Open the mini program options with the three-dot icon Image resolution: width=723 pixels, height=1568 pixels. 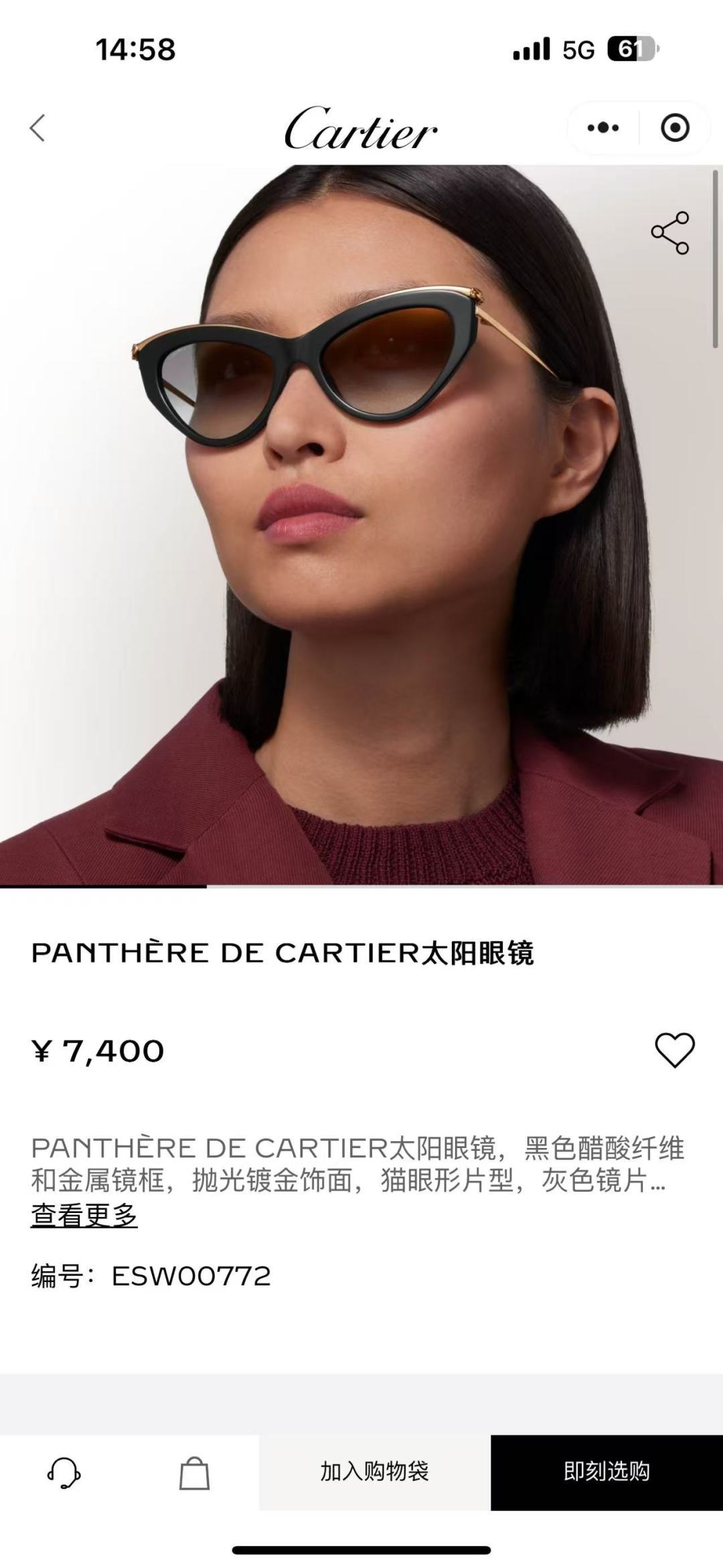[602, 127]
